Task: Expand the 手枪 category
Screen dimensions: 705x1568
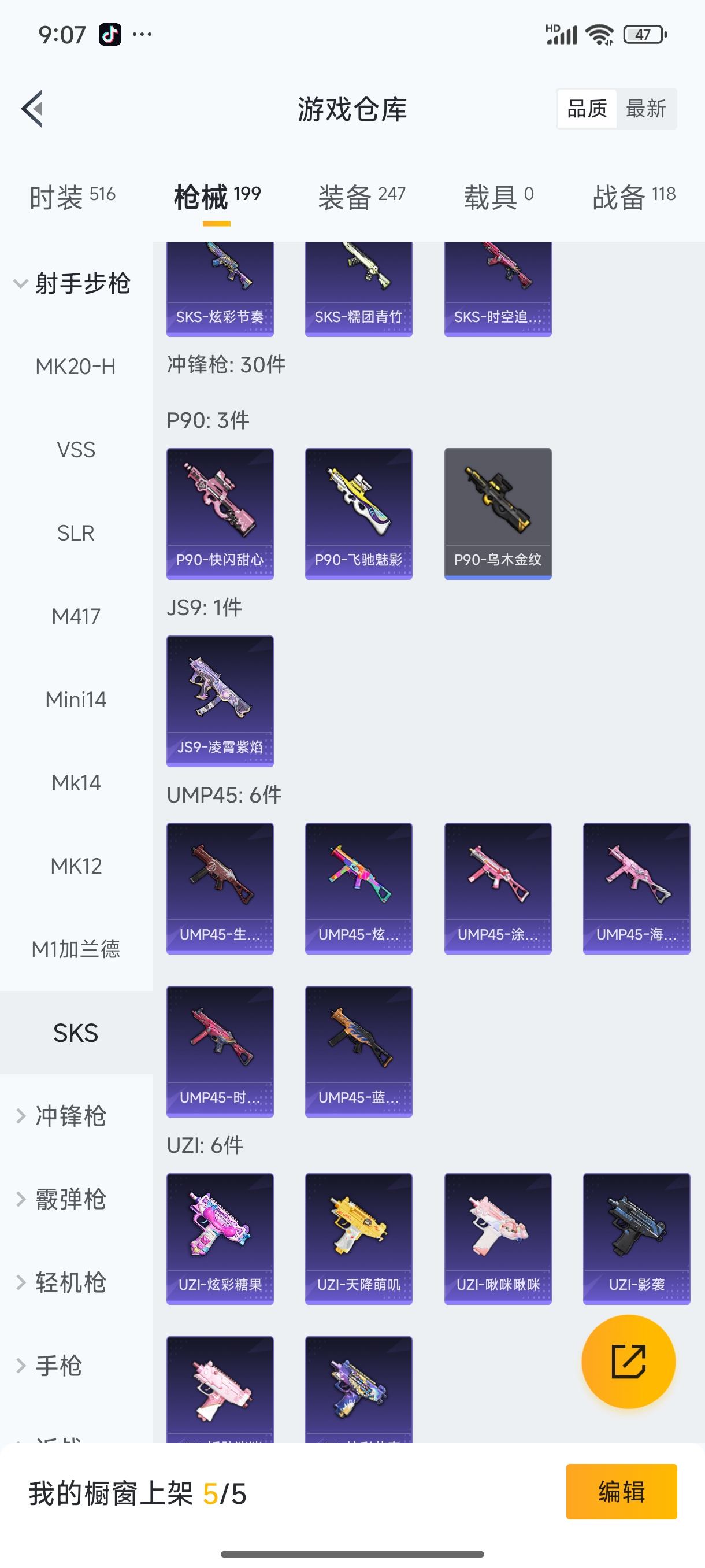Action: (58, 1366)
